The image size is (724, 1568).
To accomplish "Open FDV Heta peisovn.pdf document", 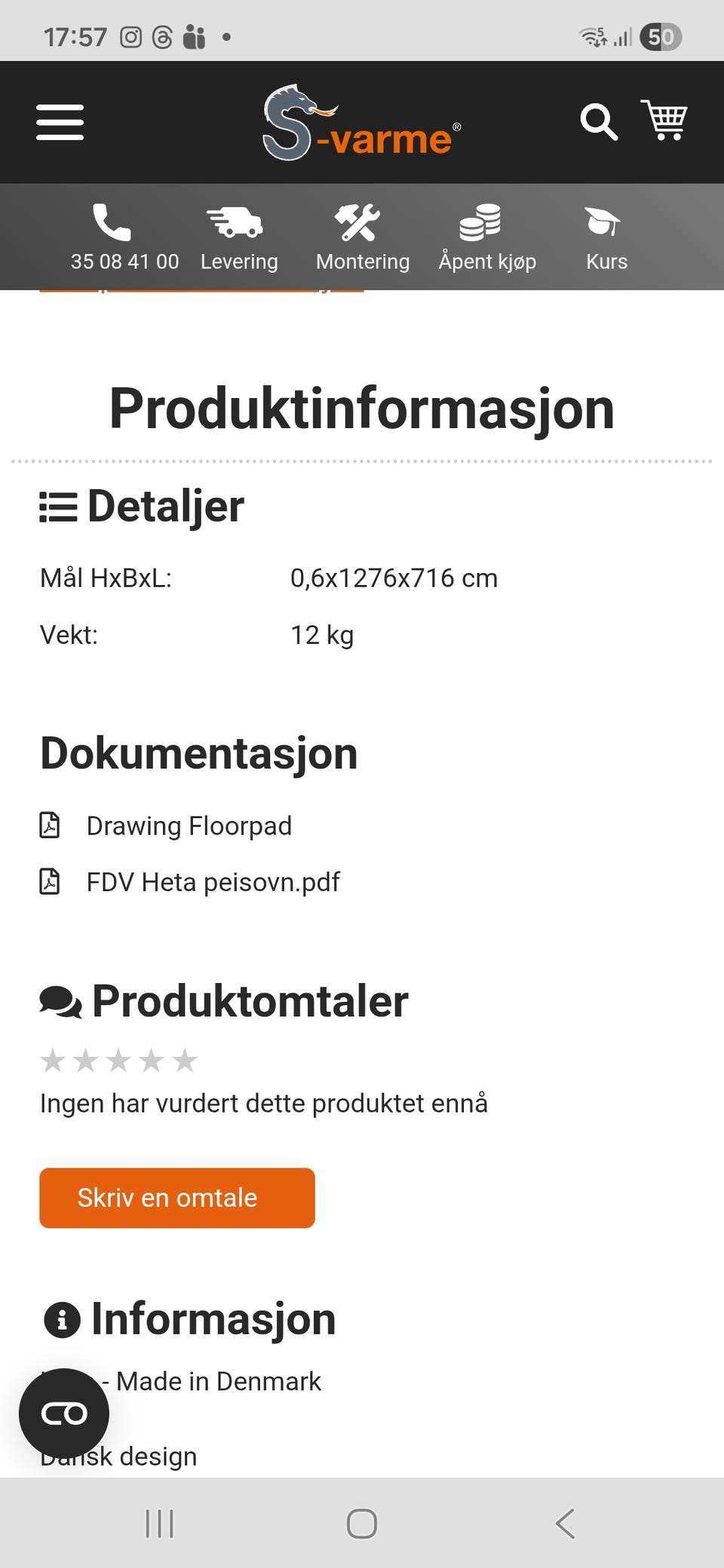I will point(212,881).
